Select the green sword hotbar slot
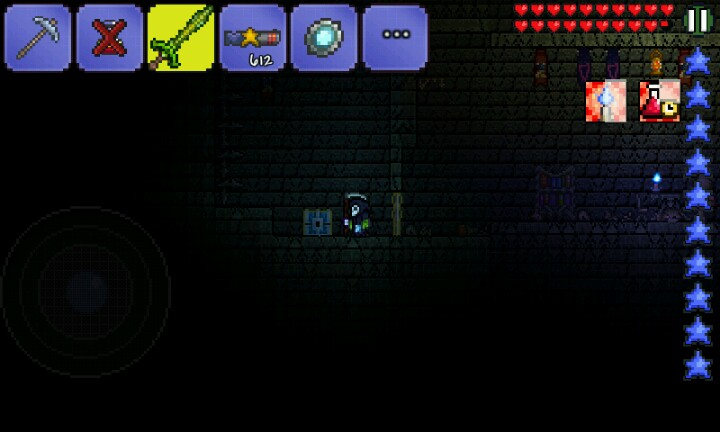720x432 pixels. pyautogui.click(x=181, y=37)
